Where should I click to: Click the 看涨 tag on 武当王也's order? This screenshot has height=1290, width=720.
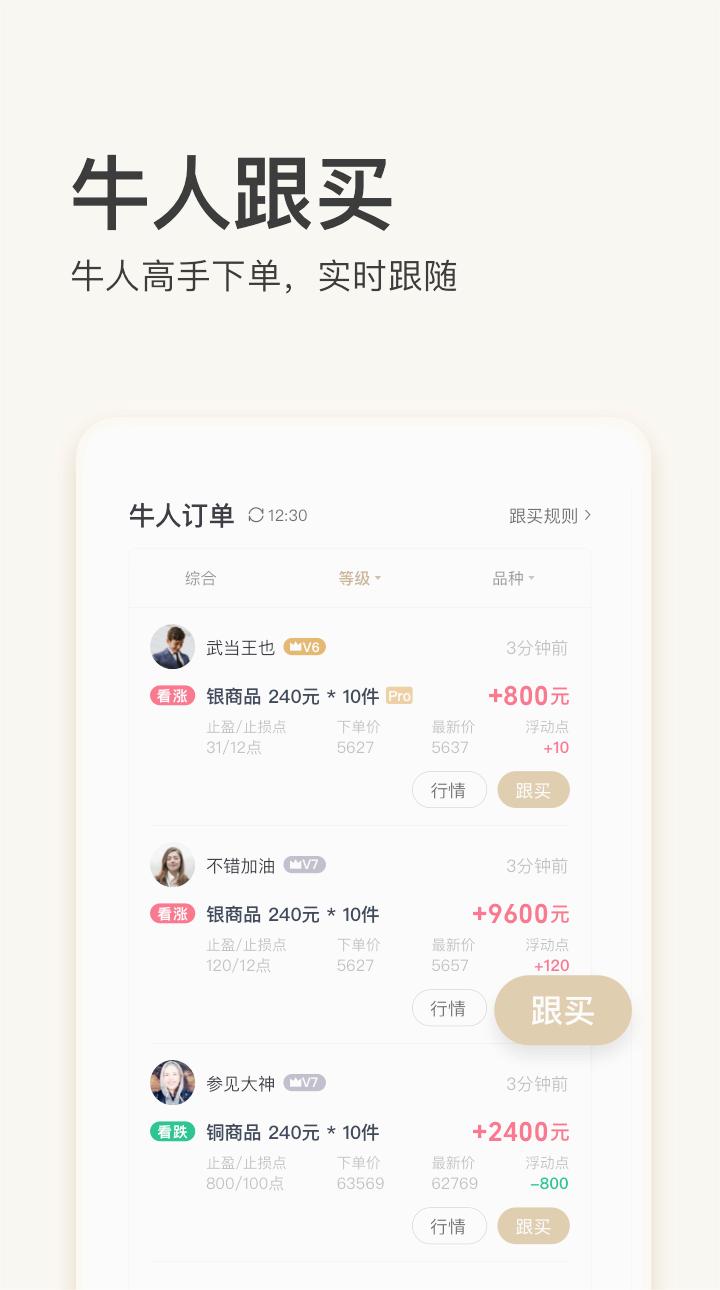tap(171, 695)
